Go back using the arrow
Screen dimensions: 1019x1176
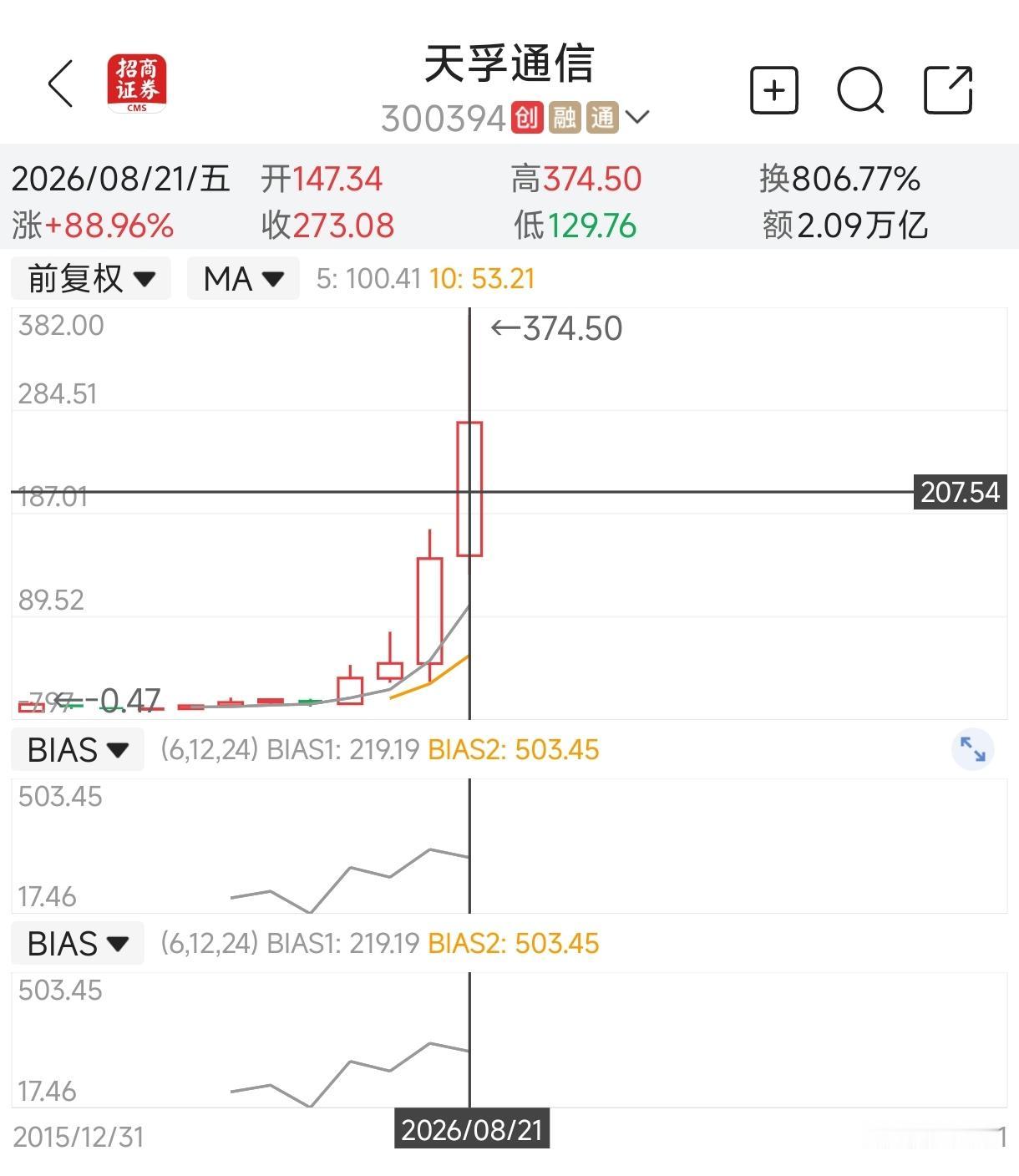click(60, 84)
